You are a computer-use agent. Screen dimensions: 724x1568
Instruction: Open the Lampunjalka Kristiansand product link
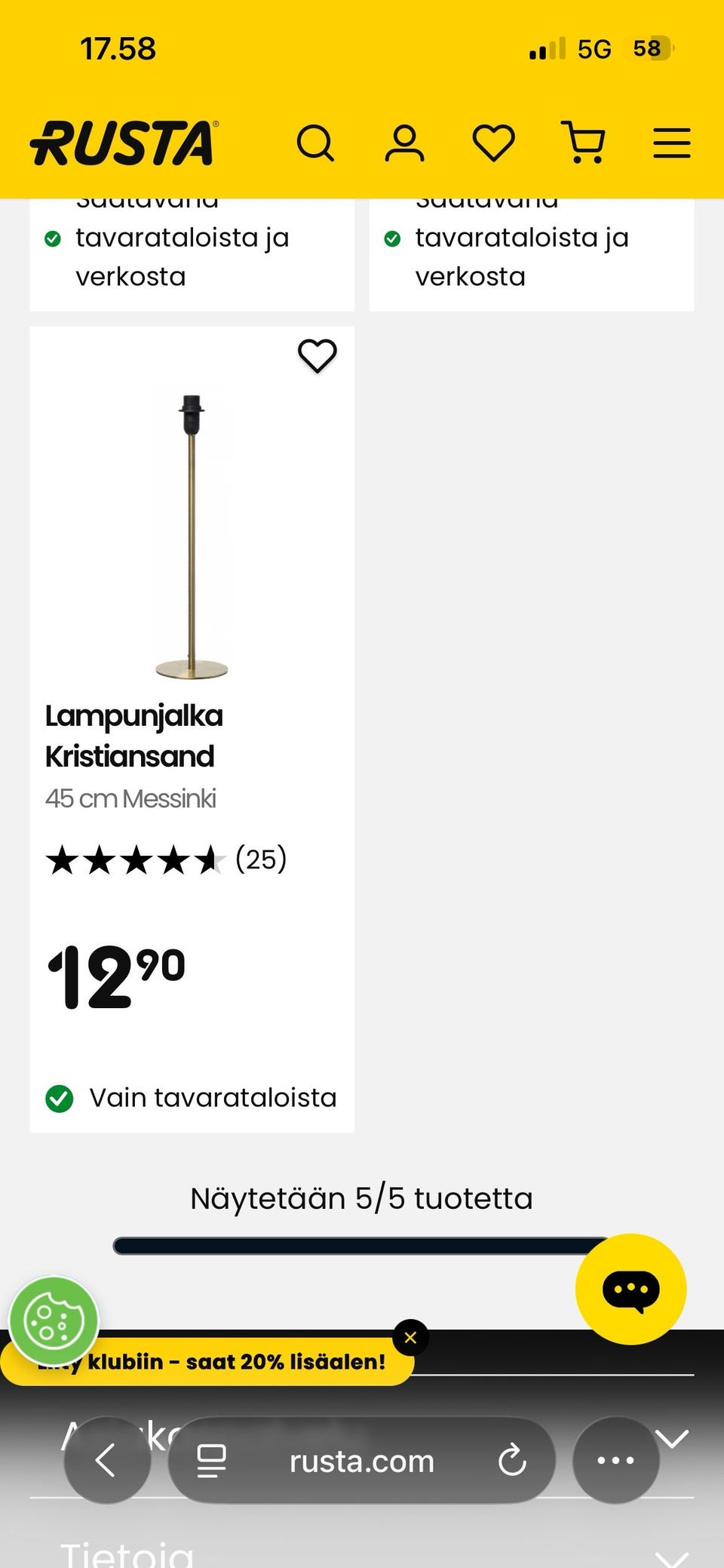pos(133,736)
